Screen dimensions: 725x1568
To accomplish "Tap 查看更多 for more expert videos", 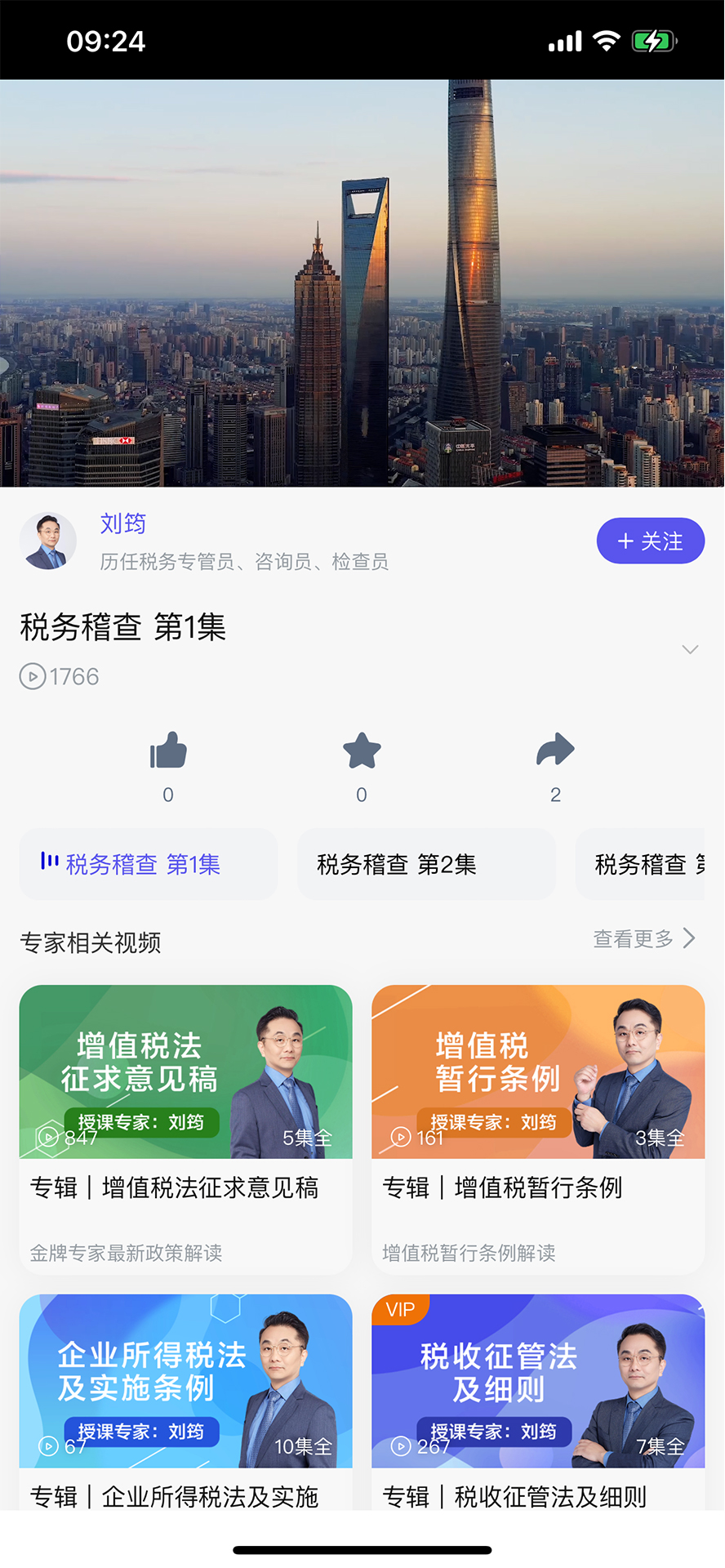I will tap(643, 939).
